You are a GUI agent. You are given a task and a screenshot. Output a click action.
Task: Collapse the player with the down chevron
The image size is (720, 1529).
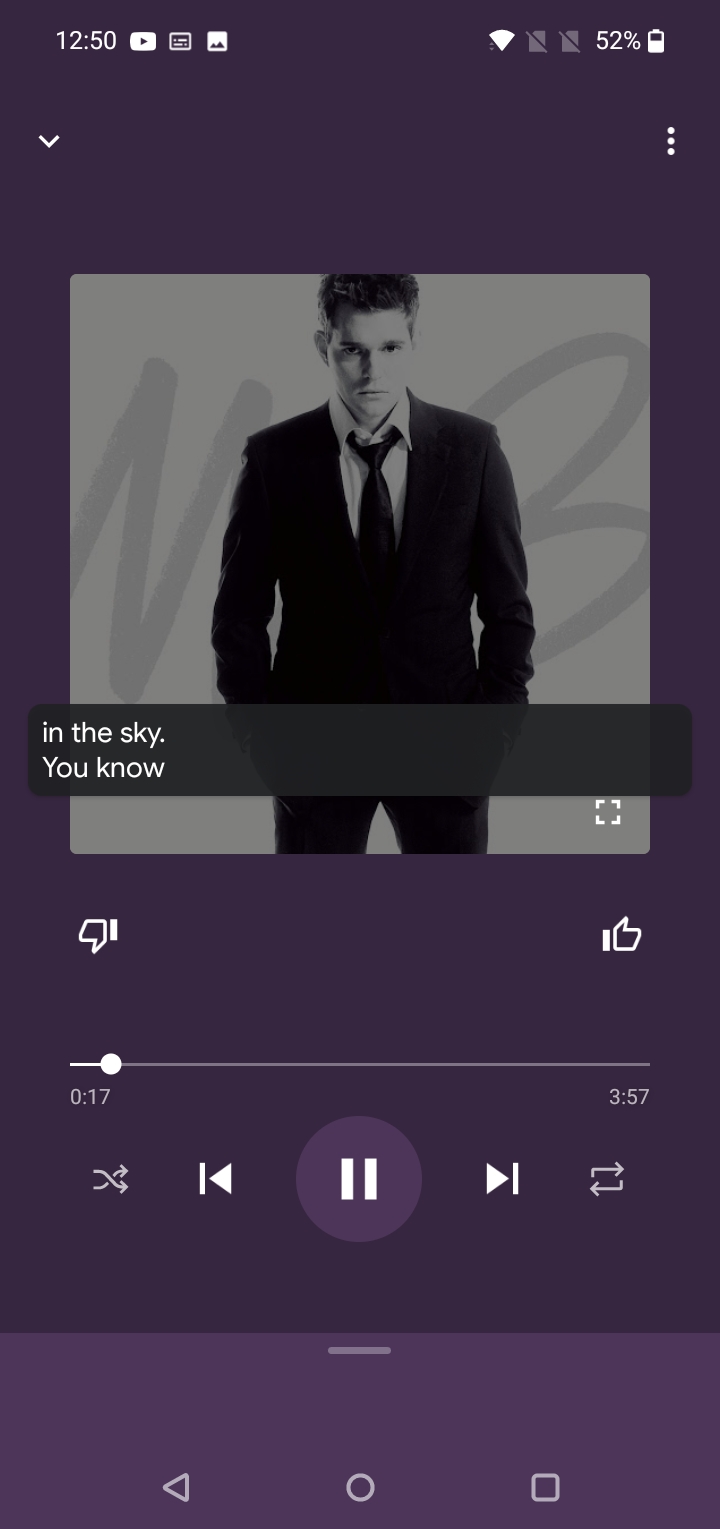(x=49, y=141)
